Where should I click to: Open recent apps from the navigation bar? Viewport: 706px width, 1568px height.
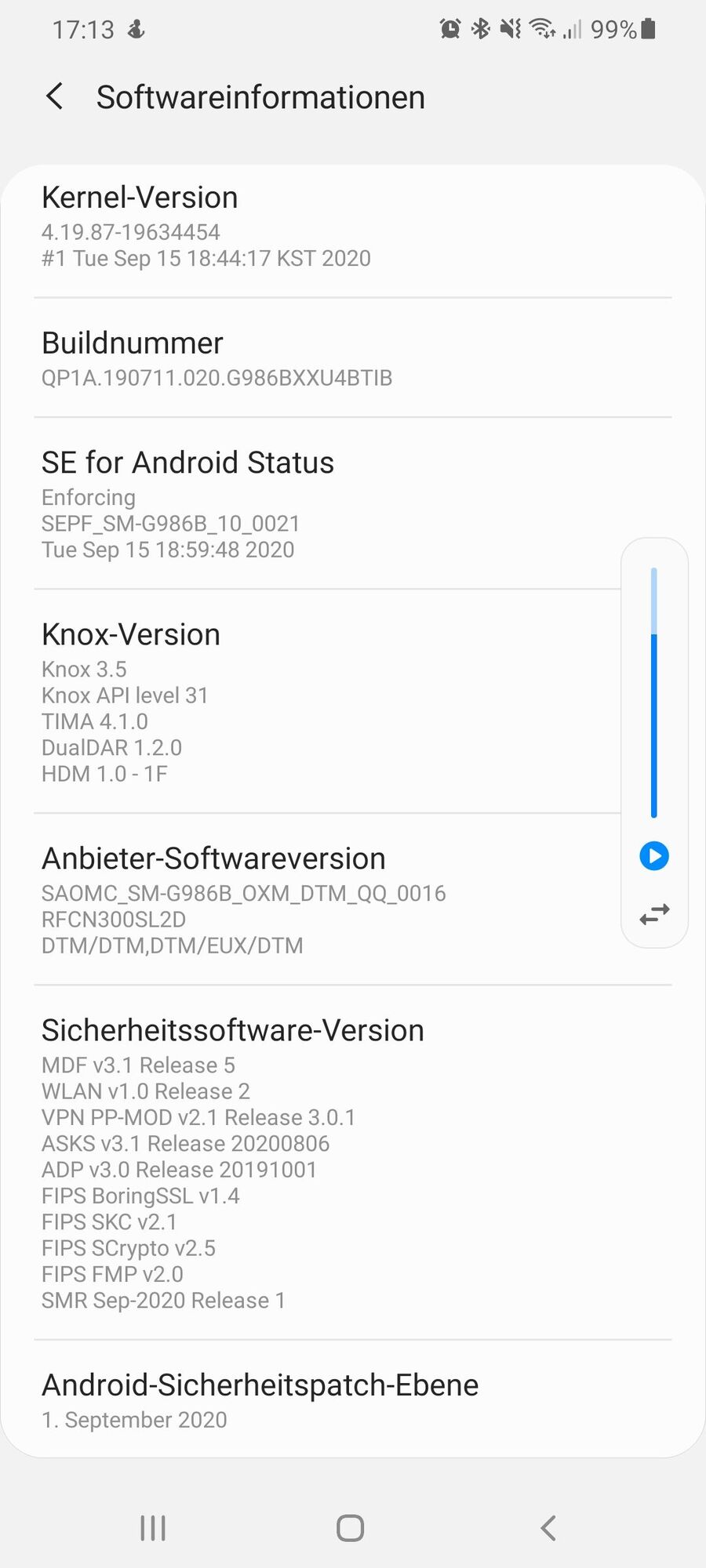pos(153,1527)
